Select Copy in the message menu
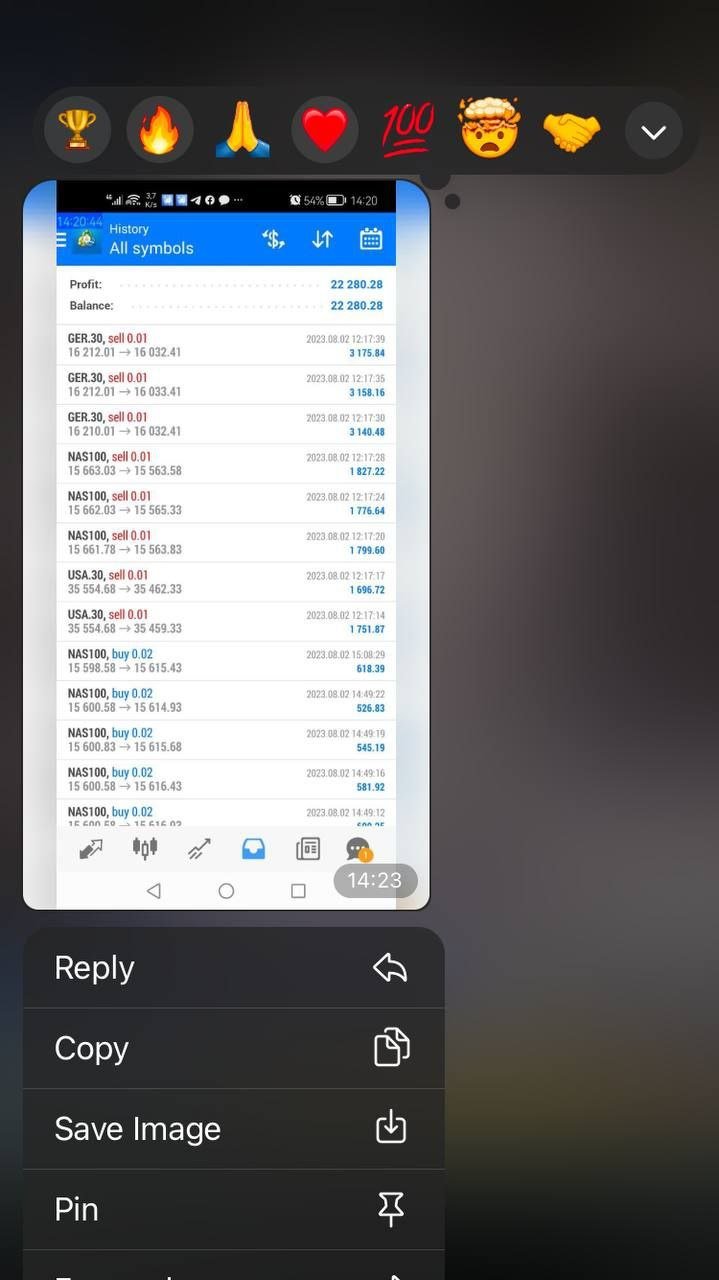Image resolution: width=719 pixels, height=1280 pixels. [233, 1048]
